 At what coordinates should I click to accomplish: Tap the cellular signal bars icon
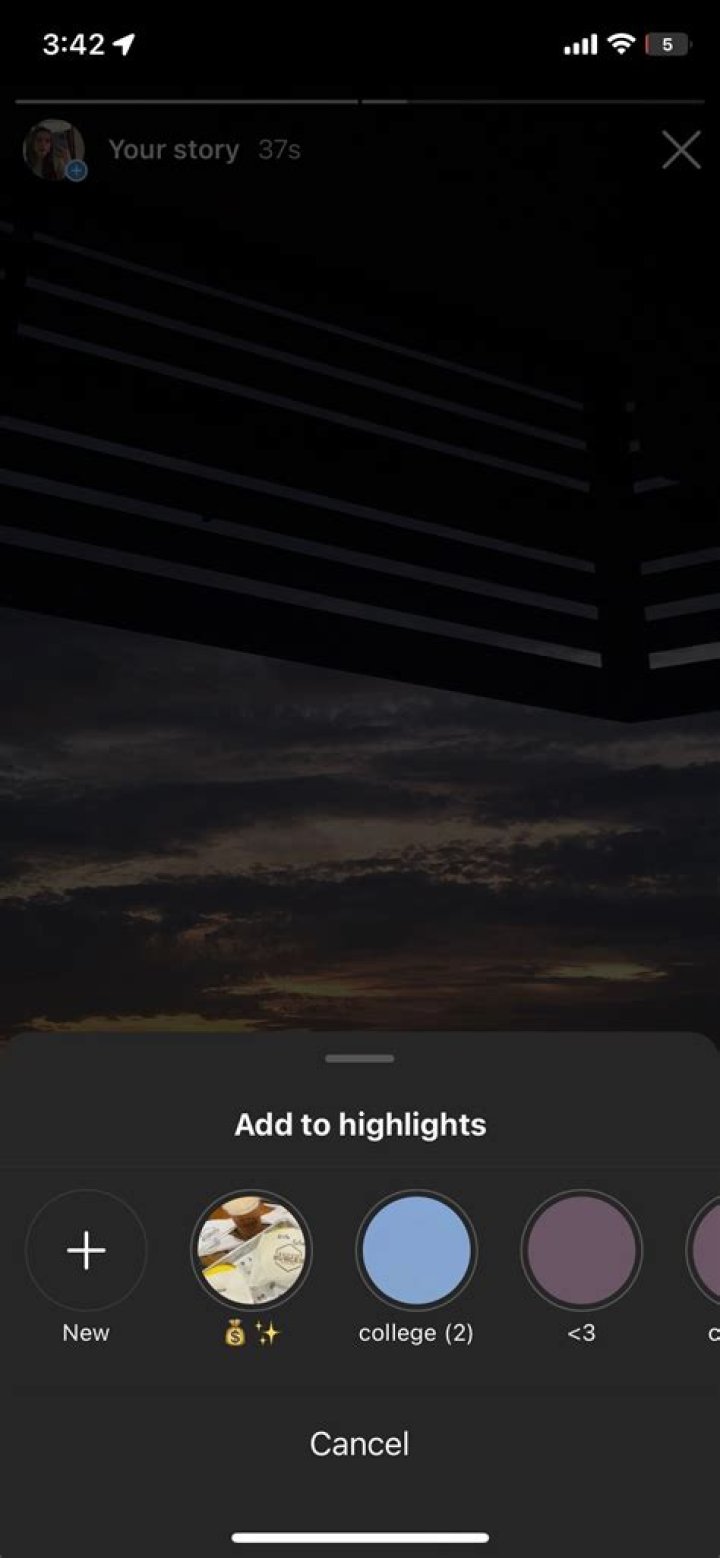(581, 43)
